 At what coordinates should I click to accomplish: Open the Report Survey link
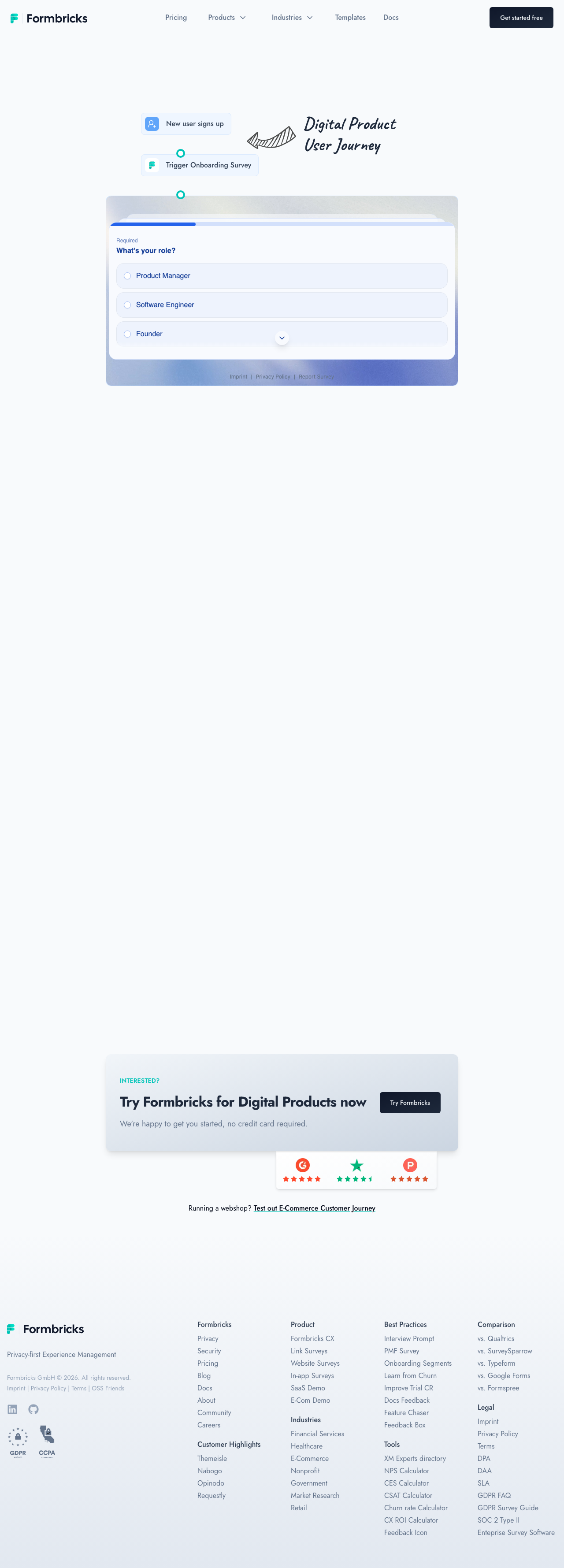pyautogui.click(x=316, y=377)
